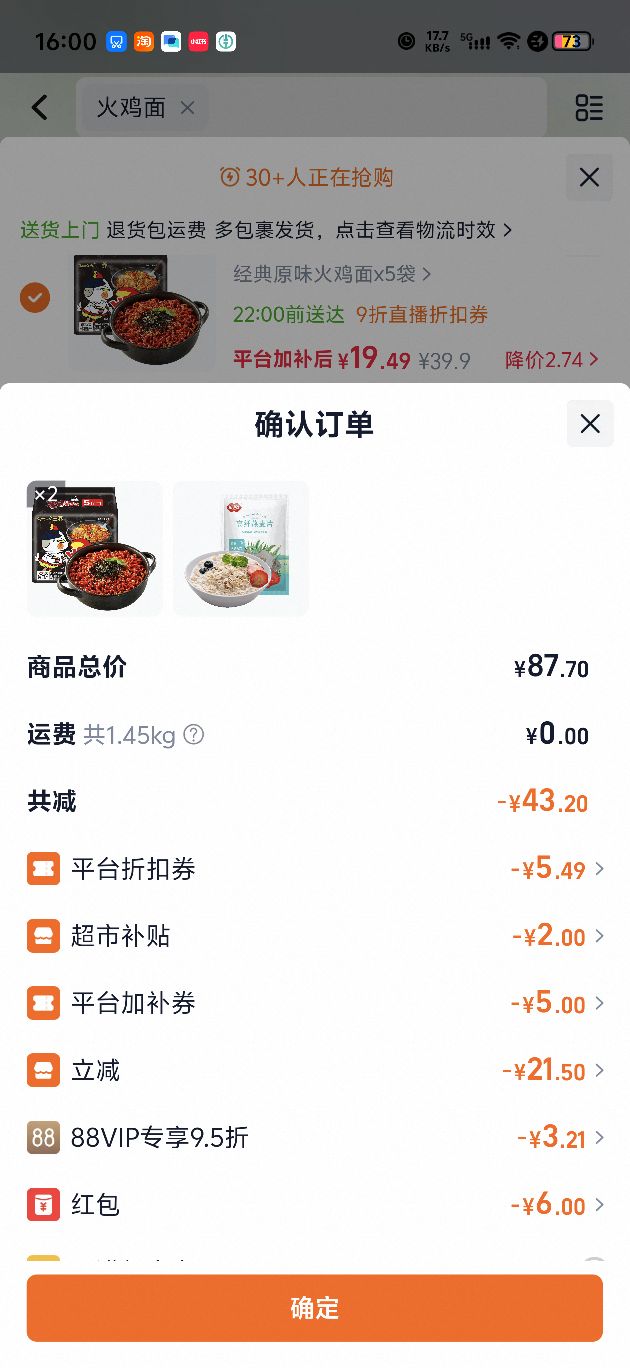Screen dimensions: 630x1368
Task: View the 红包 deduction details
Action: coord(315,1204)
